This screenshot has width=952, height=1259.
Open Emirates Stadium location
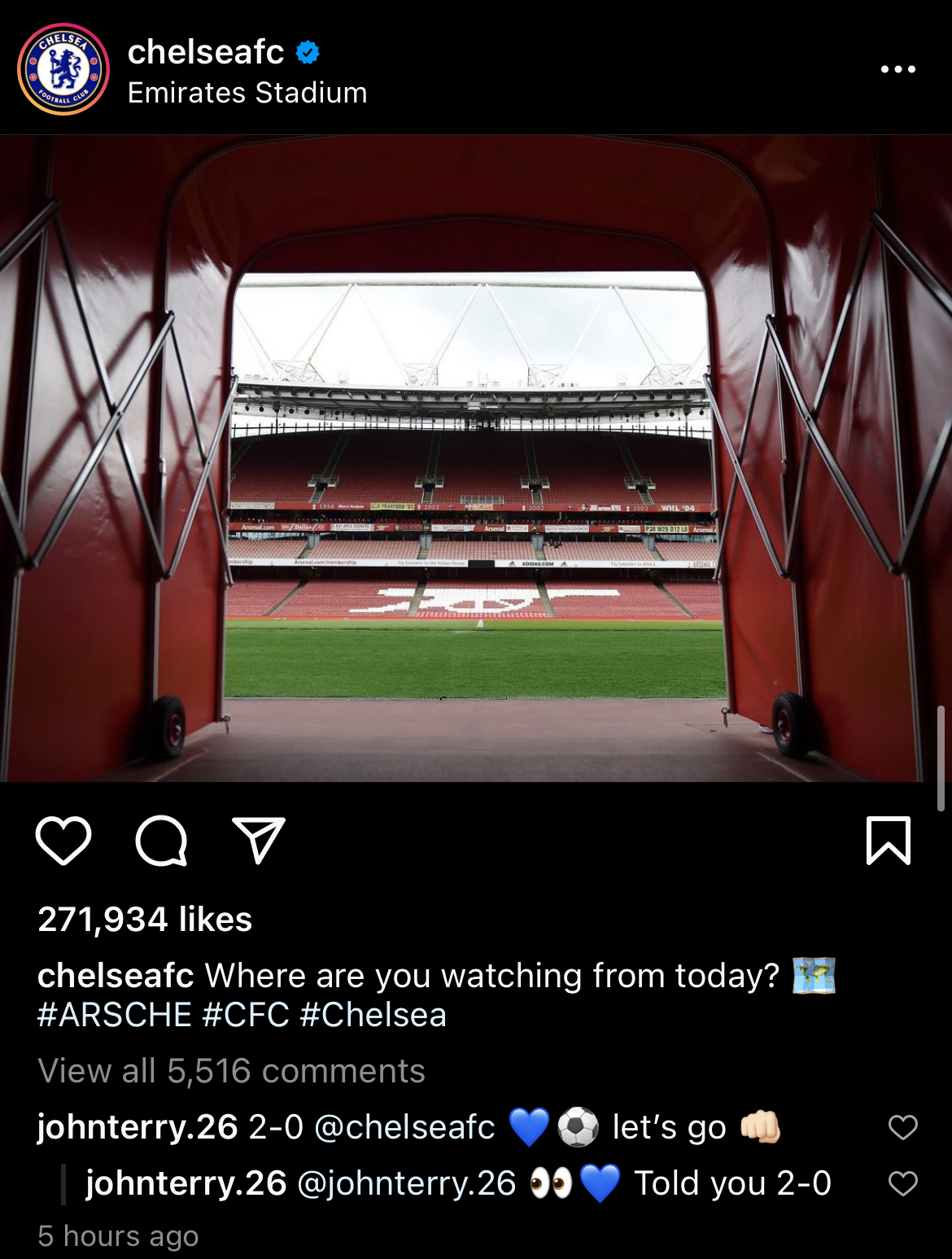click(x=247, y=93)
